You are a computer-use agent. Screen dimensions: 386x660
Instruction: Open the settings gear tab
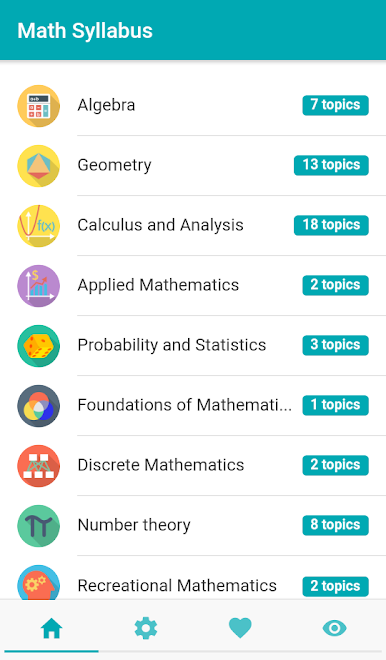tap(146, 629)
